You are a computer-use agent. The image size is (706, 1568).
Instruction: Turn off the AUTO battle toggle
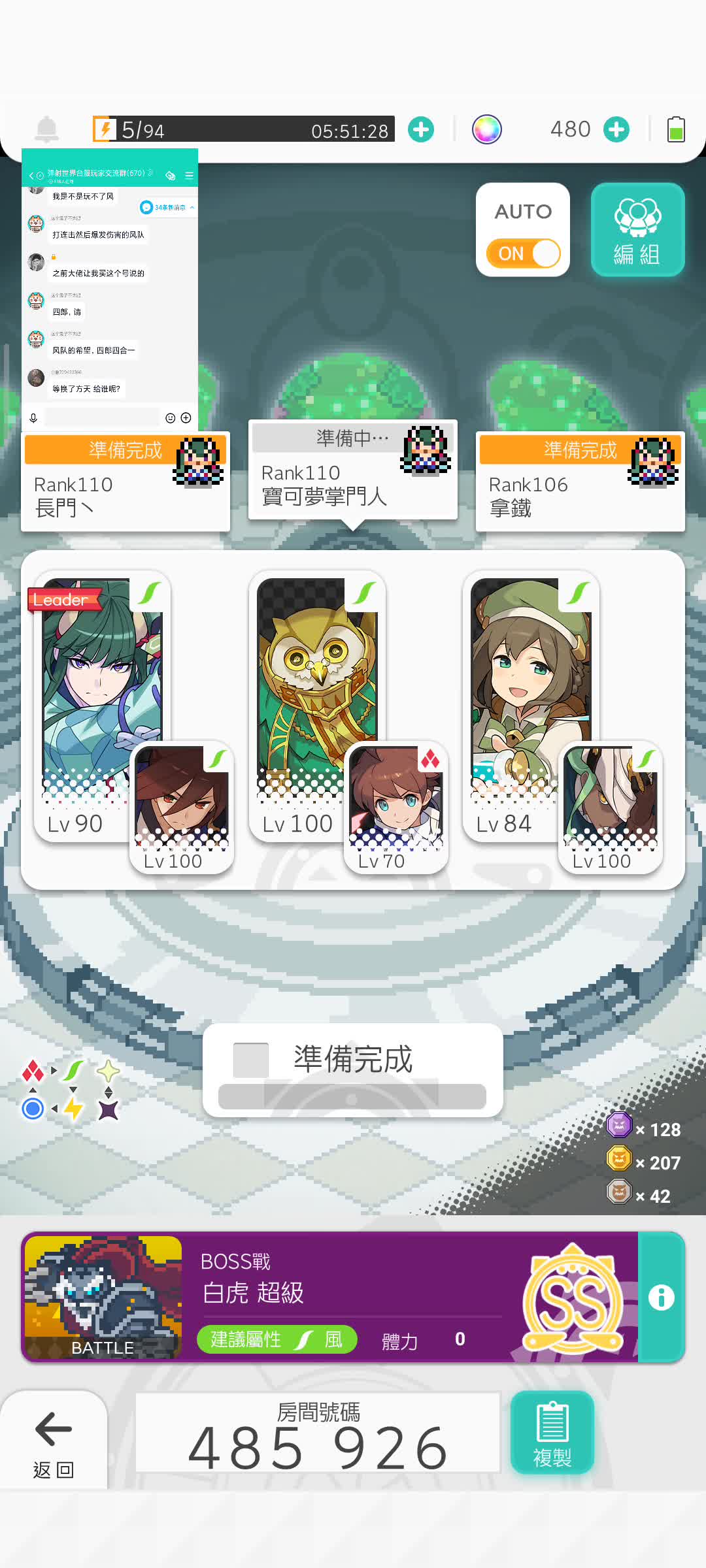tap(523, 253)
